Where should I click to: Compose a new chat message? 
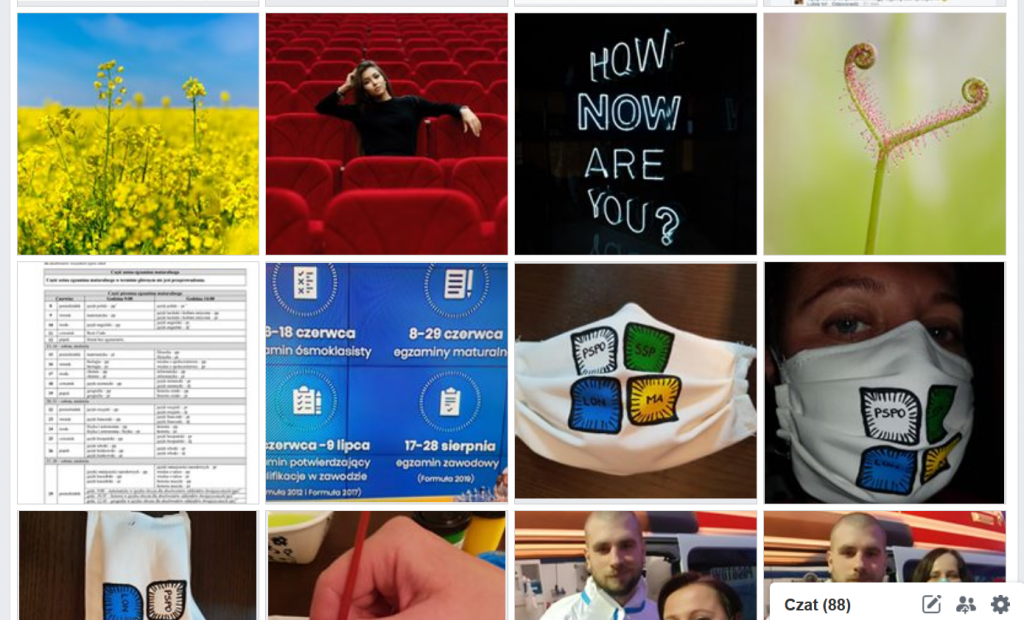(x=931, y=604)
